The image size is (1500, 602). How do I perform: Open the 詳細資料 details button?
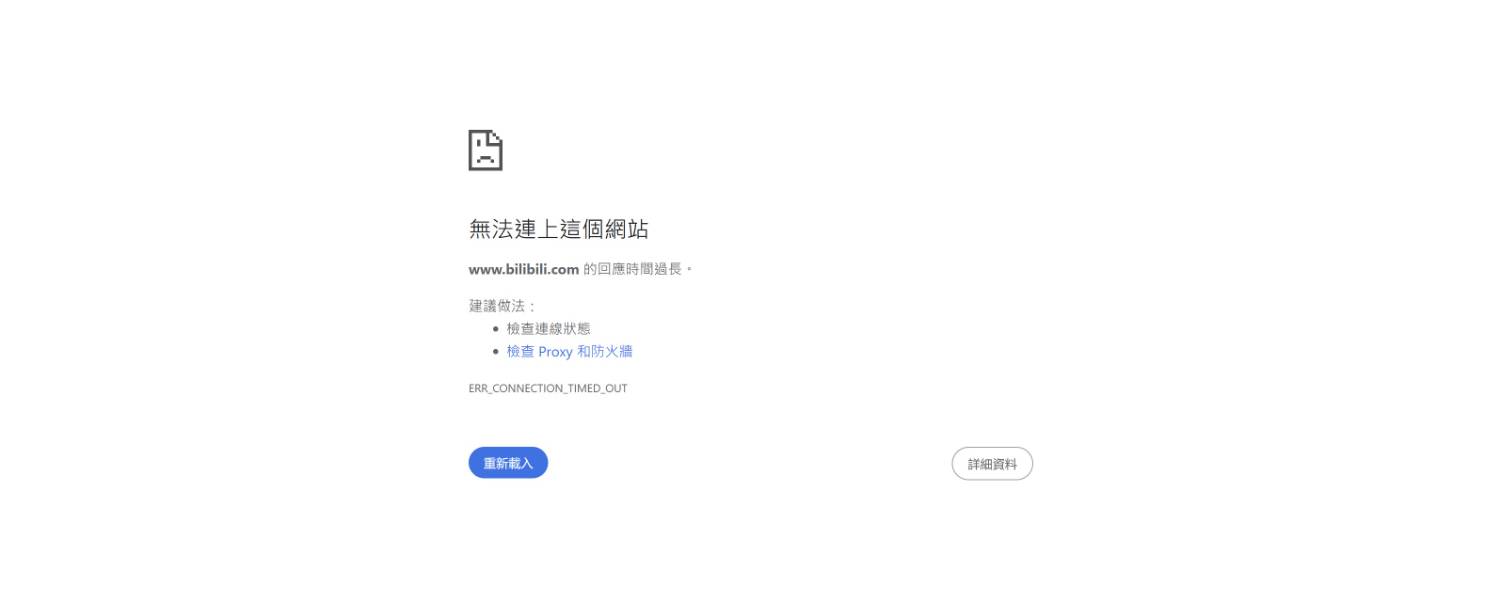[x=992, y=464]
